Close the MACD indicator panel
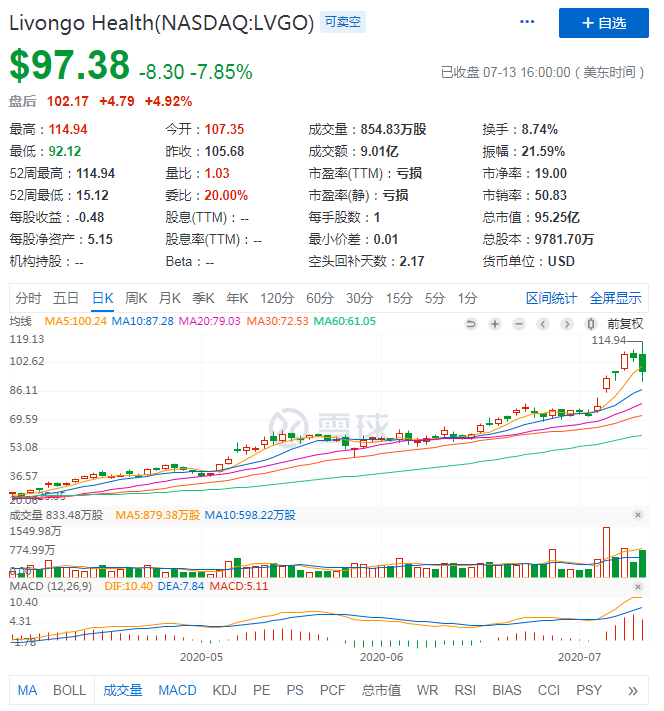Viewport: 664px width, 711px height. coord(638,587)
